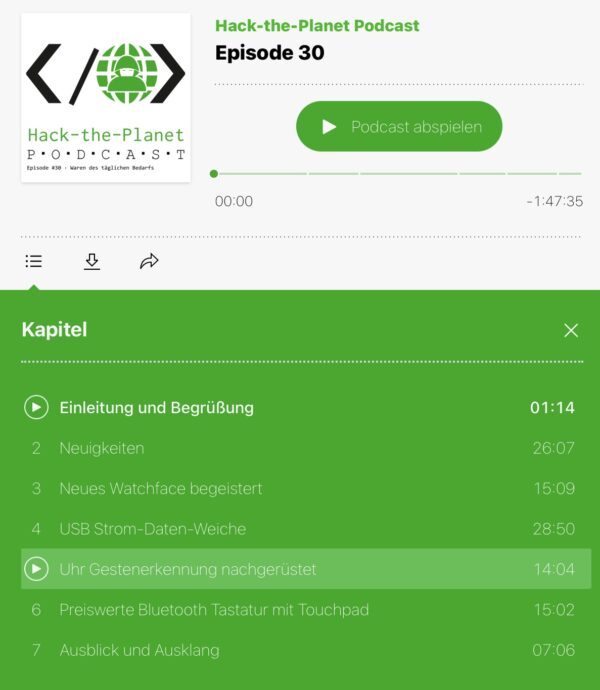This screenshot has height=690, width=600.
Task: Share this episode
Action: pos(149,261)
